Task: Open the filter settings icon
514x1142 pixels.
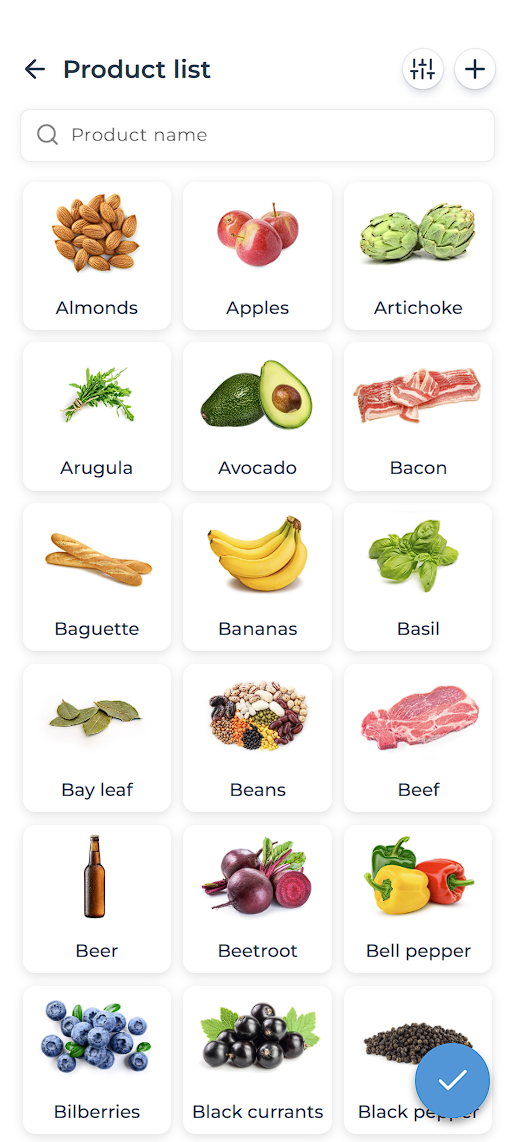Action: pos(422,69)
